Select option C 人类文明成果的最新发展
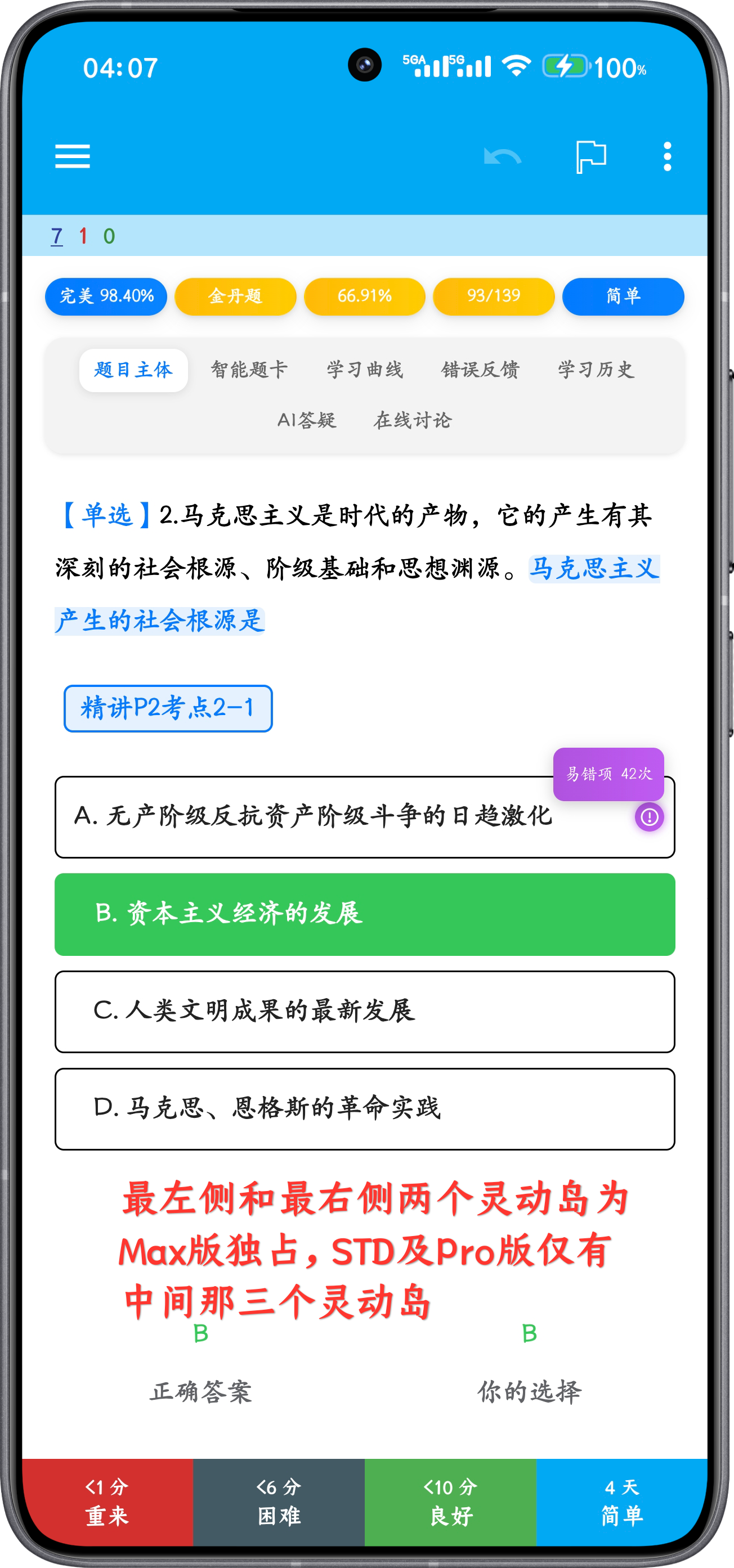Image resolution: width=734 pixels, height=1568 pixels. (x=364, y=1011)
